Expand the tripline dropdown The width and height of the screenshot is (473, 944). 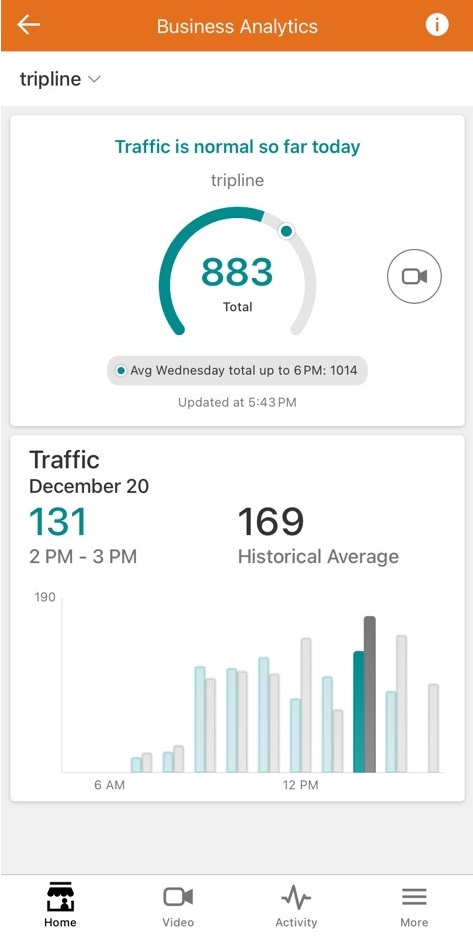pos(60,79)
